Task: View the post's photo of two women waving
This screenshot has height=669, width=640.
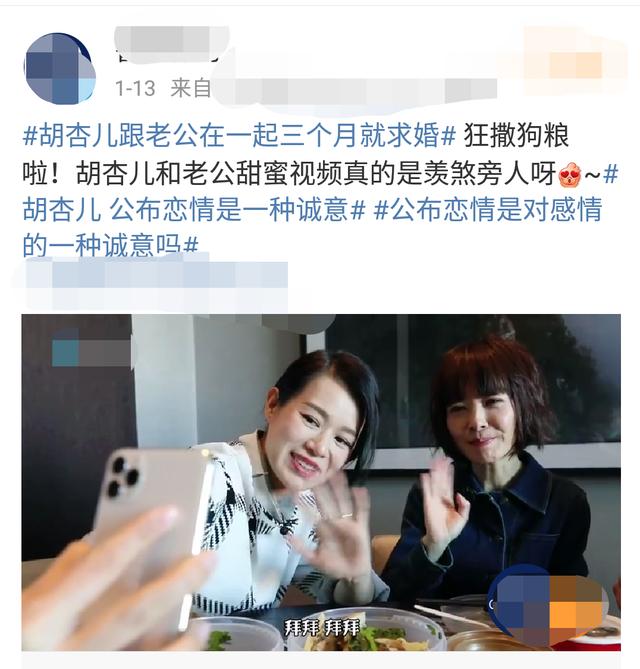Action: point(320,482)
